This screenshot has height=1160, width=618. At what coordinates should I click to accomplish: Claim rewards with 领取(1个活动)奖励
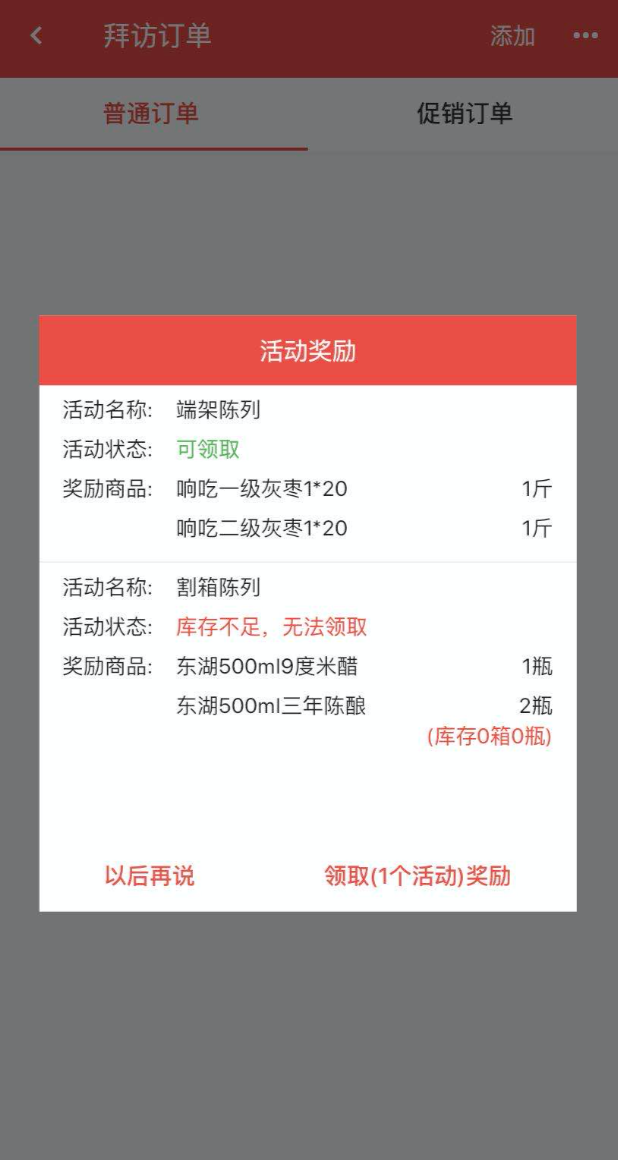click(x=417, y=876)
